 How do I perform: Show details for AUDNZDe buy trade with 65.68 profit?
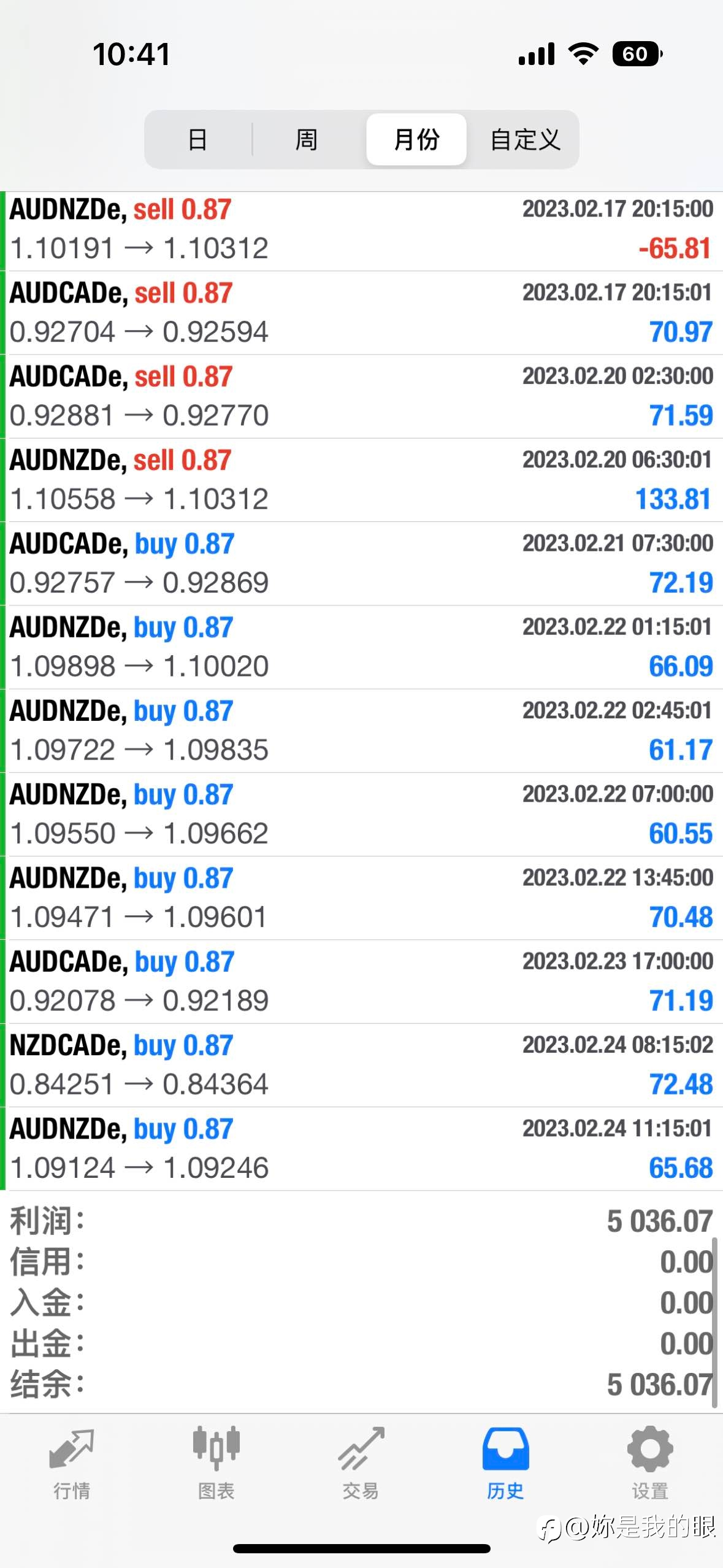point(362,1149)
